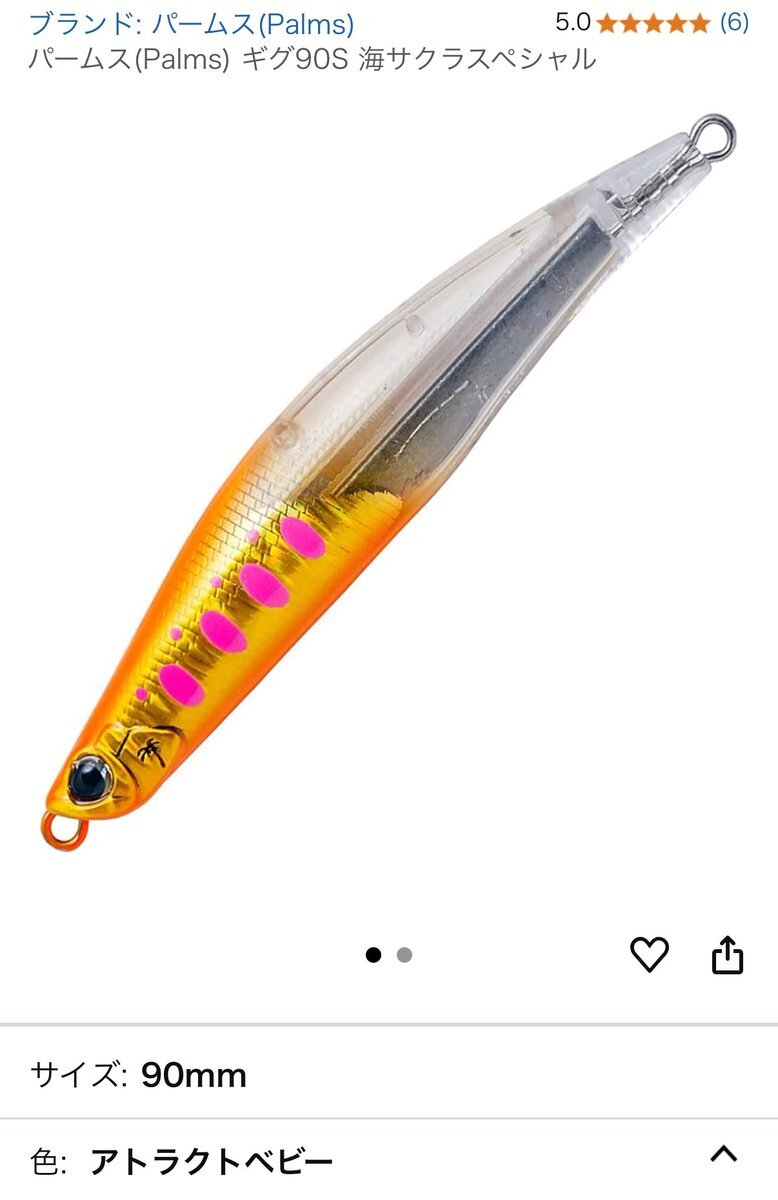Collapse the 色 アトラクトベビー color section

click(723, 1155)
